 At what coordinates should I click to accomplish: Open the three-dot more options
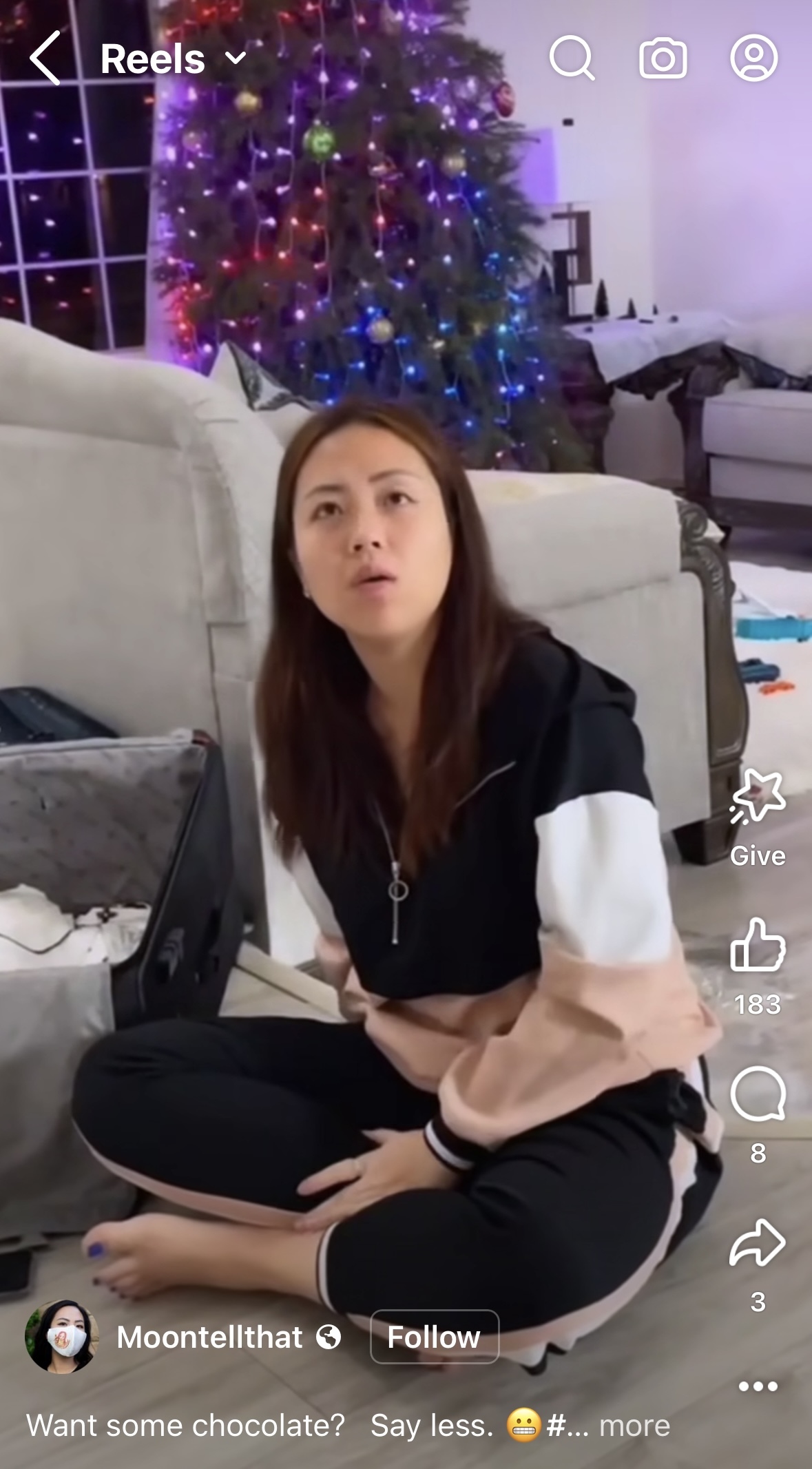(x=758, y=1386)
